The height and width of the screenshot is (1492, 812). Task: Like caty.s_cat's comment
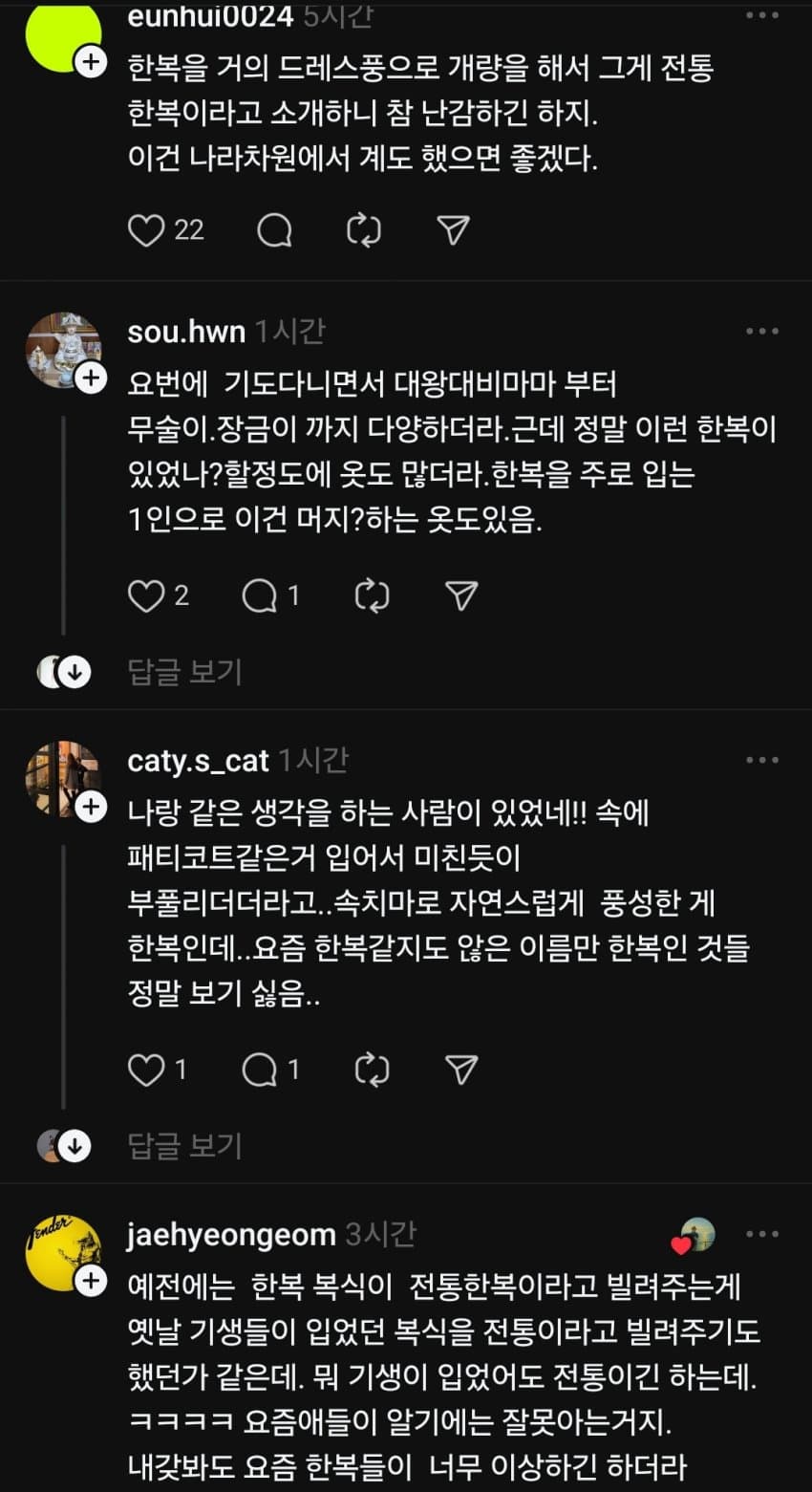coord(146,1070)
